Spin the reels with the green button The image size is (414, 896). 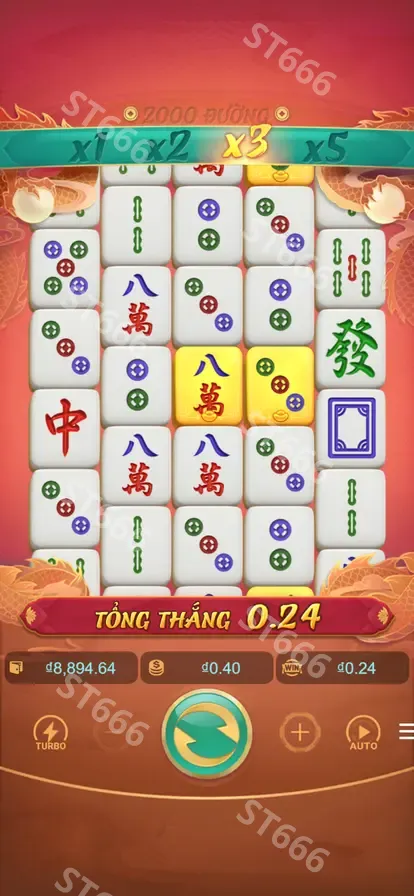coord(207,734)
